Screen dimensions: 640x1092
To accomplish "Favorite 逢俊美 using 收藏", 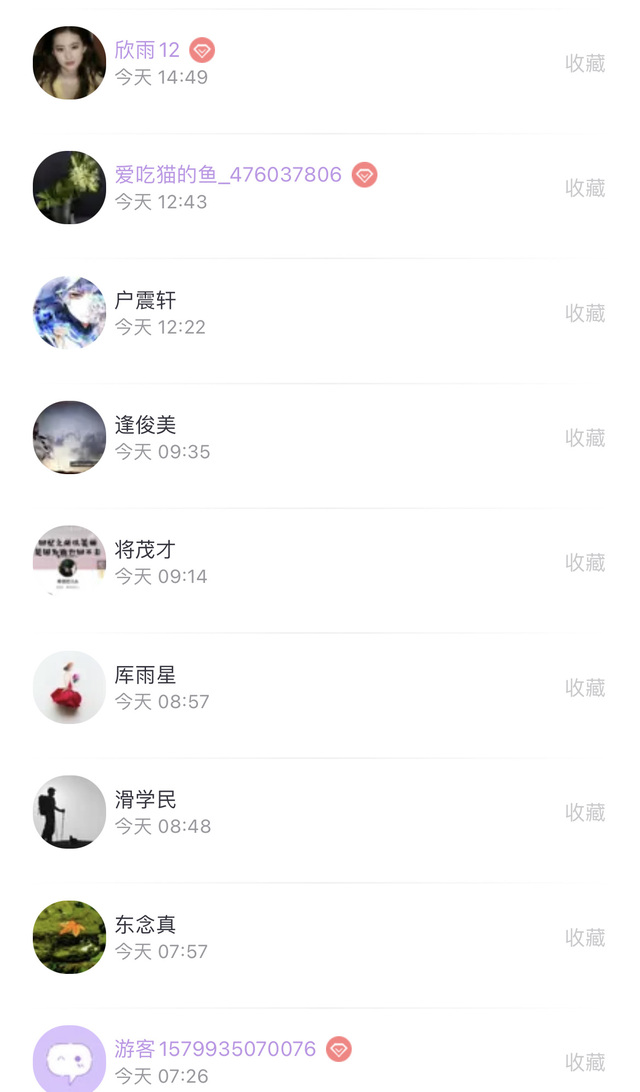I will (585, 438).
